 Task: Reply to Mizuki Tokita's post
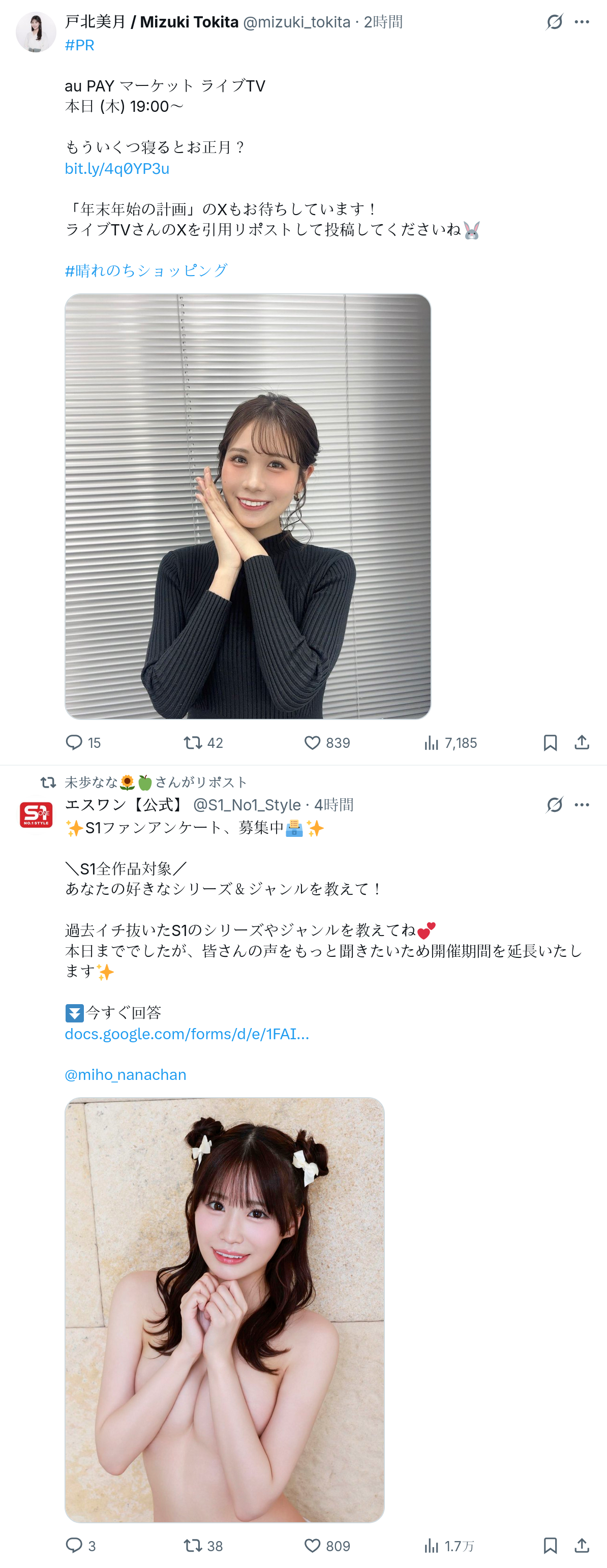[74, 742]
